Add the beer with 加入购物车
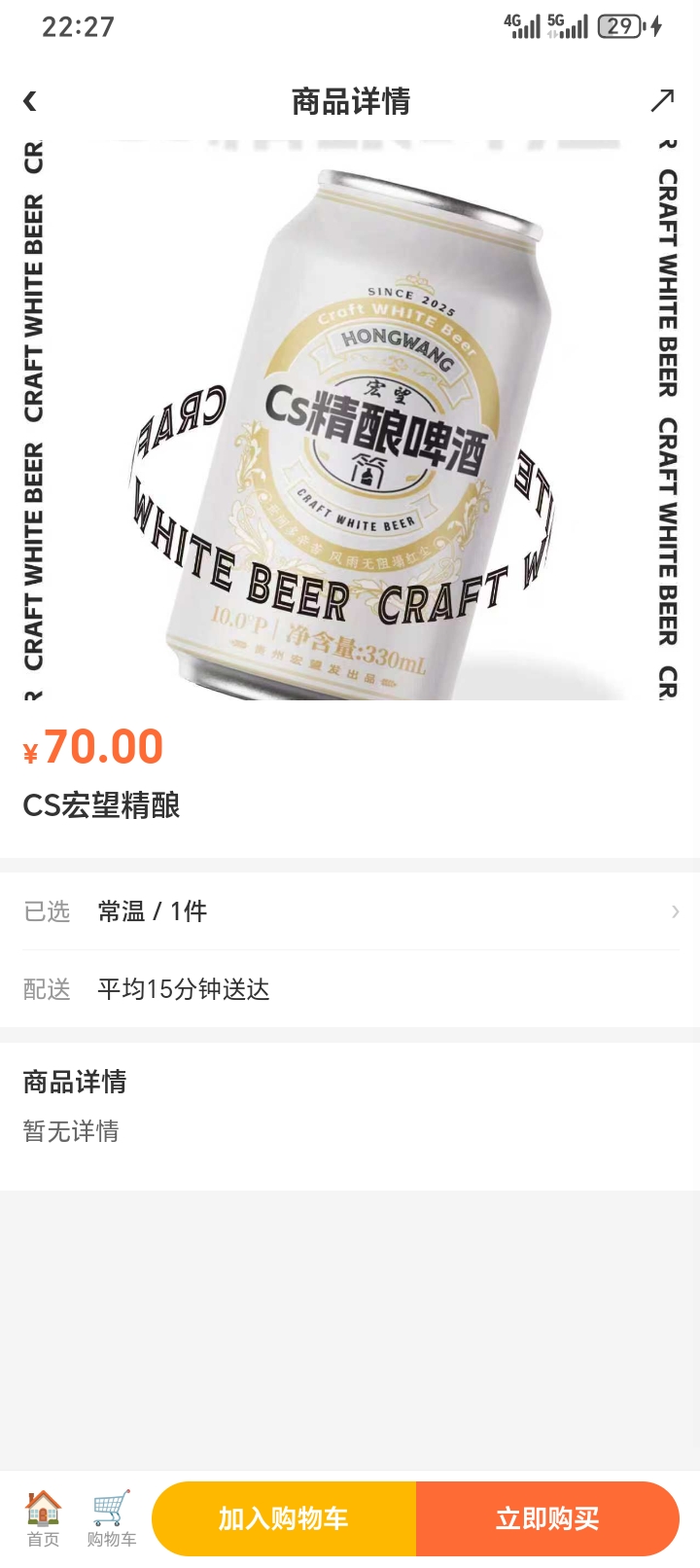The height and width of the screenshot is (1568, 700). pos(284,1518)
